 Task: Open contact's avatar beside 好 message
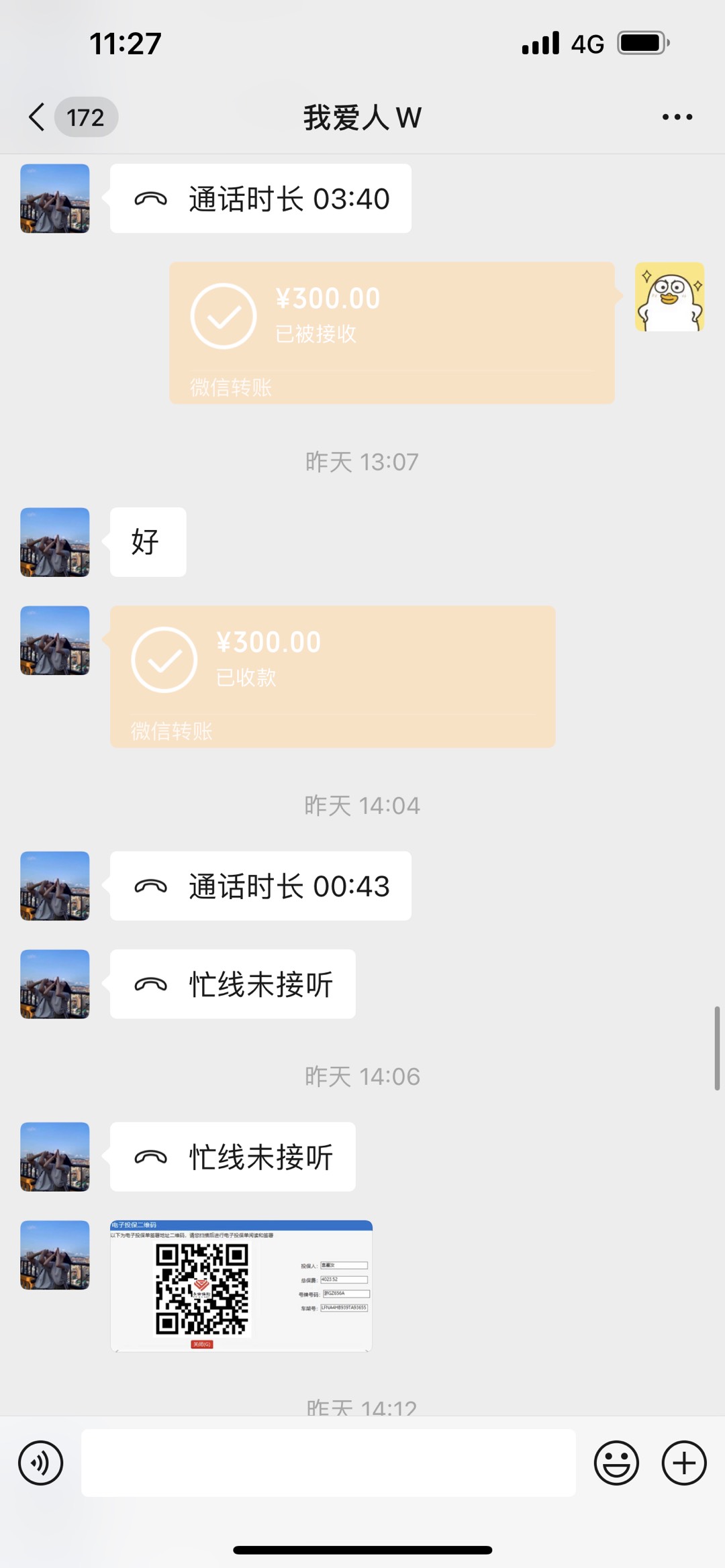point(55,542)
